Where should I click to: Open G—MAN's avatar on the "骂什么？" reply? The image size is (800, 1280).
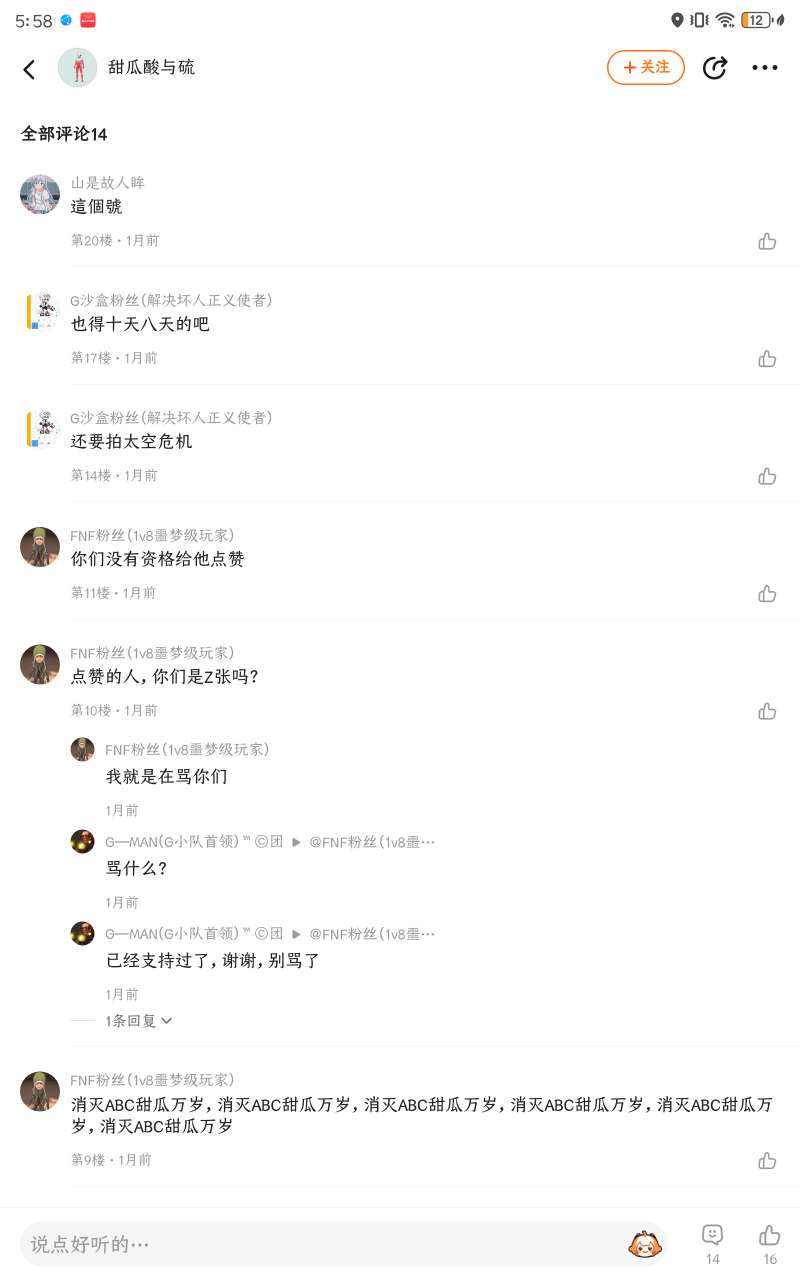pos(82,841)
